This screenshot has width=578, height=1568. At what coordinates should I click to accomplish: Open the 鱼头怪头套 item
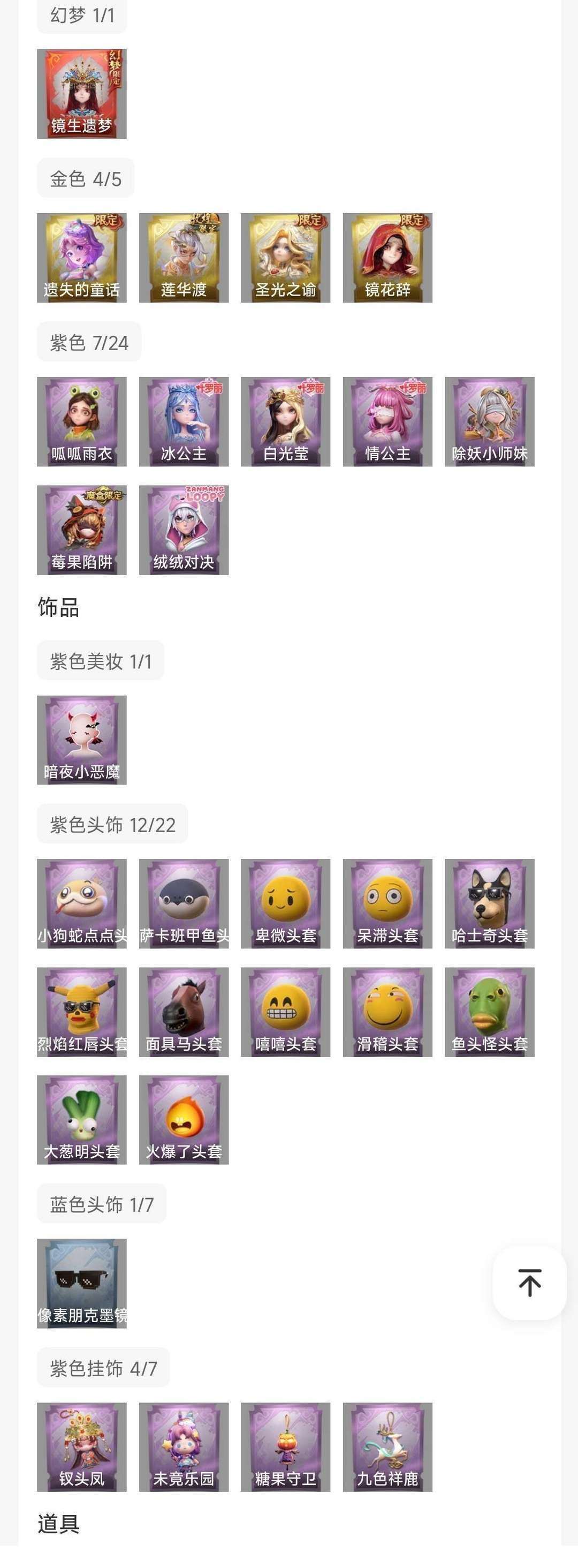coord(489,1012)
